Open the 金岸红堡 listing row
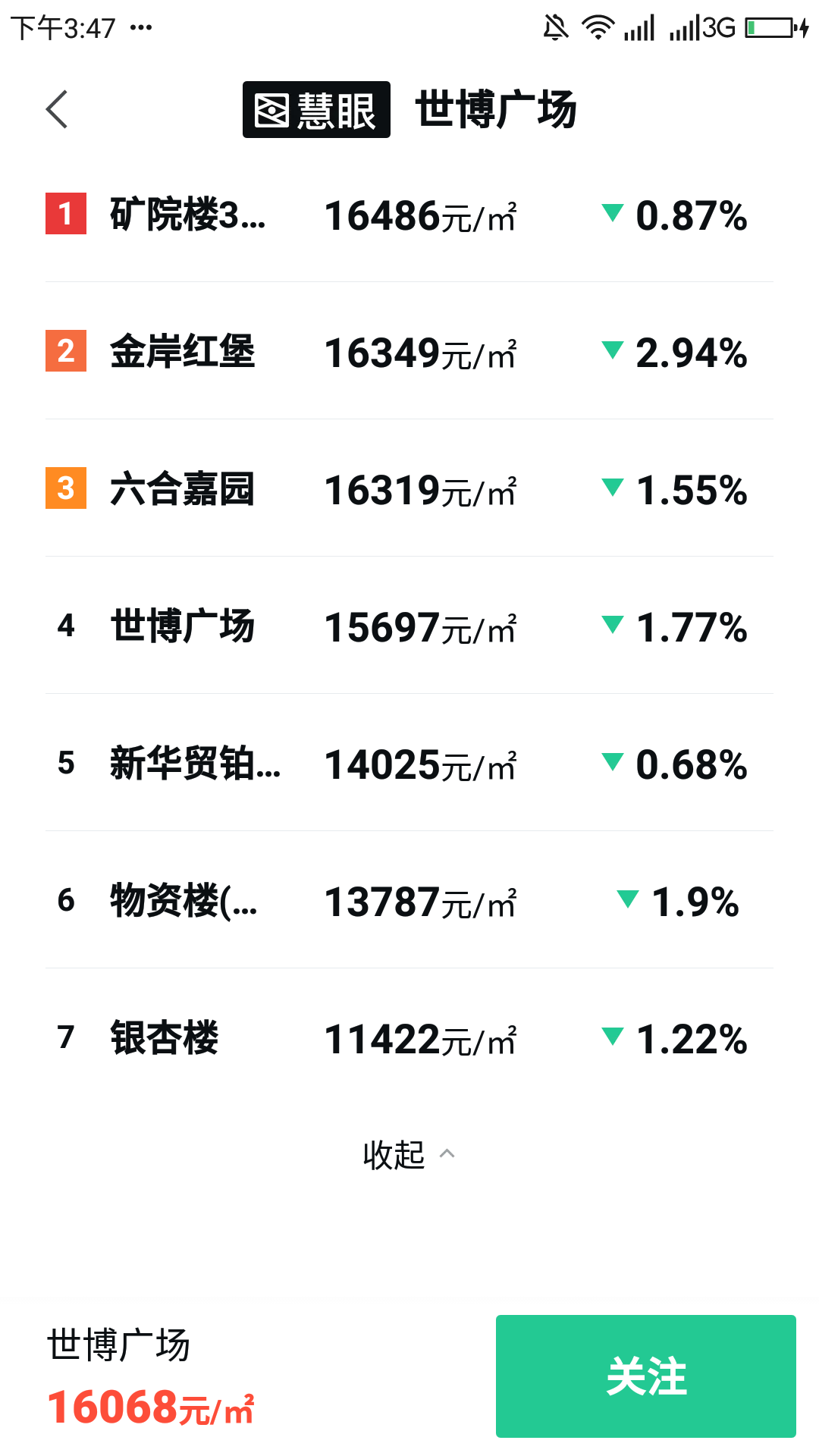 click(409, 352)
